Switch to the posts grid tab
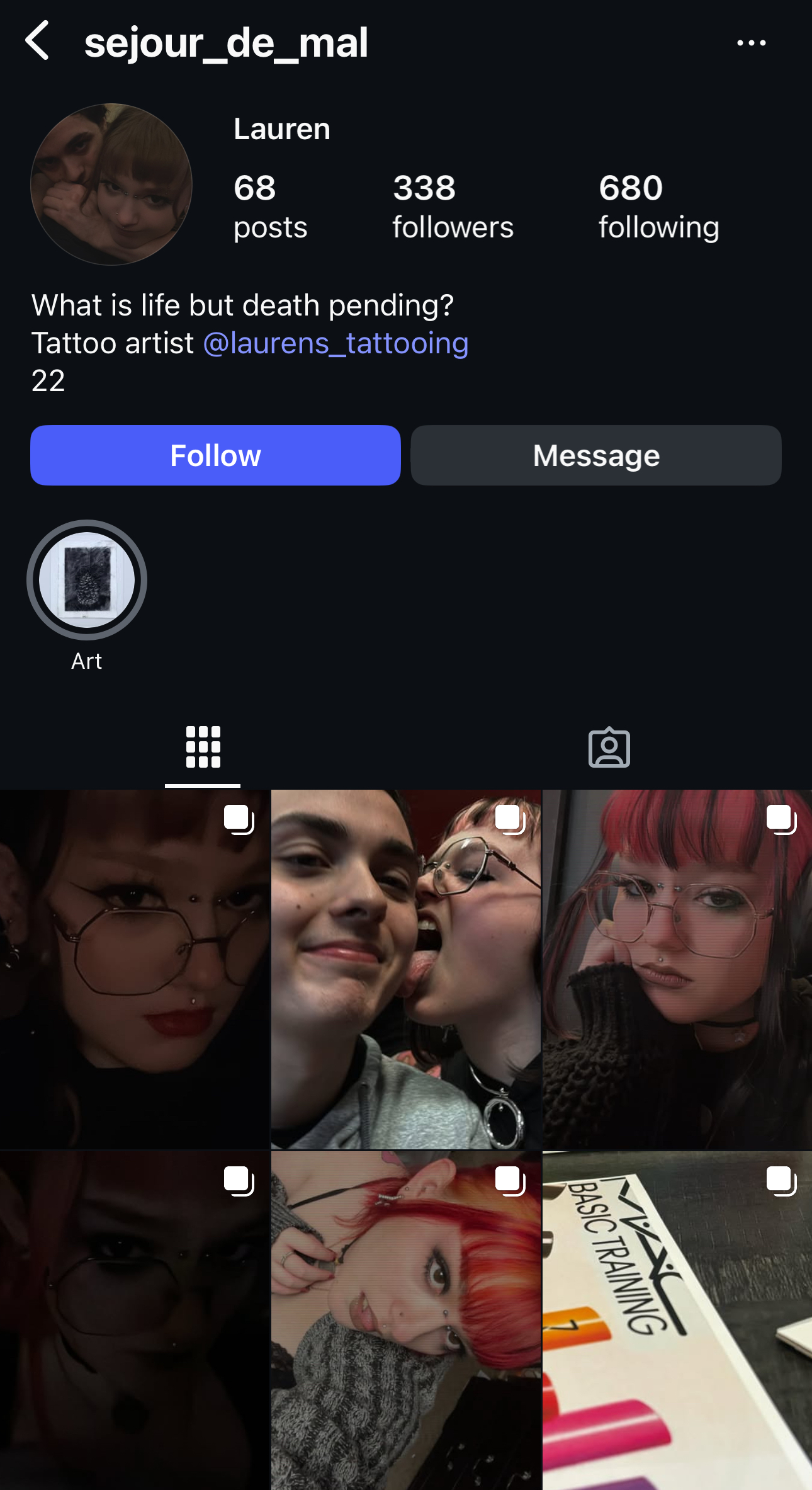812x1490 pixels. click(203, 748)
